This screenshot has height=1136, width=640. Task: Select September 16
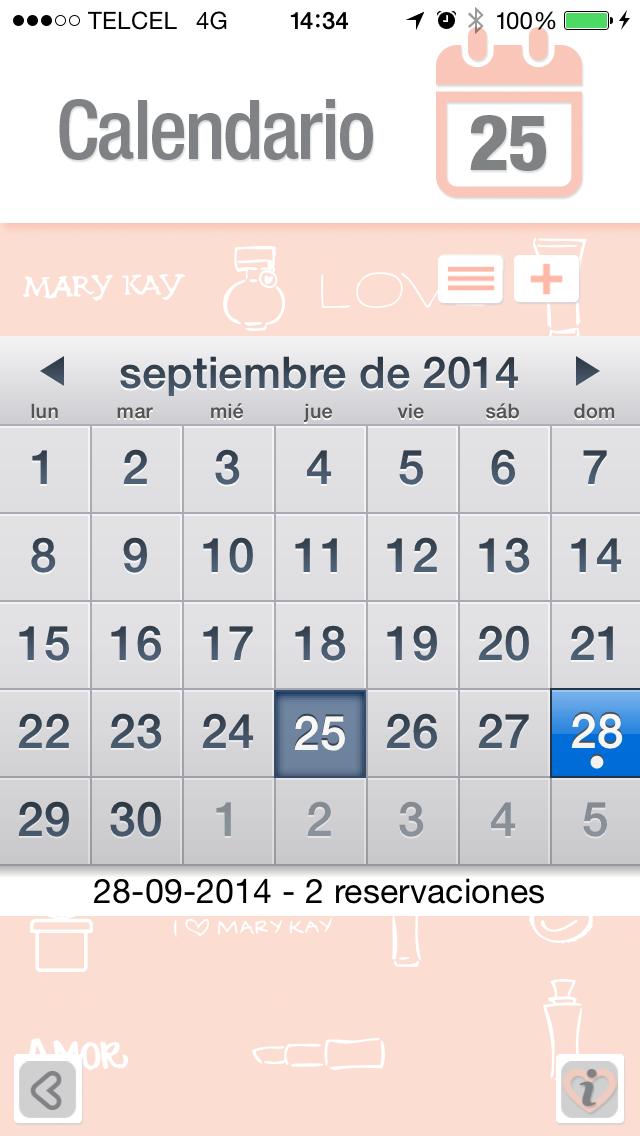[x=136, y=645]
